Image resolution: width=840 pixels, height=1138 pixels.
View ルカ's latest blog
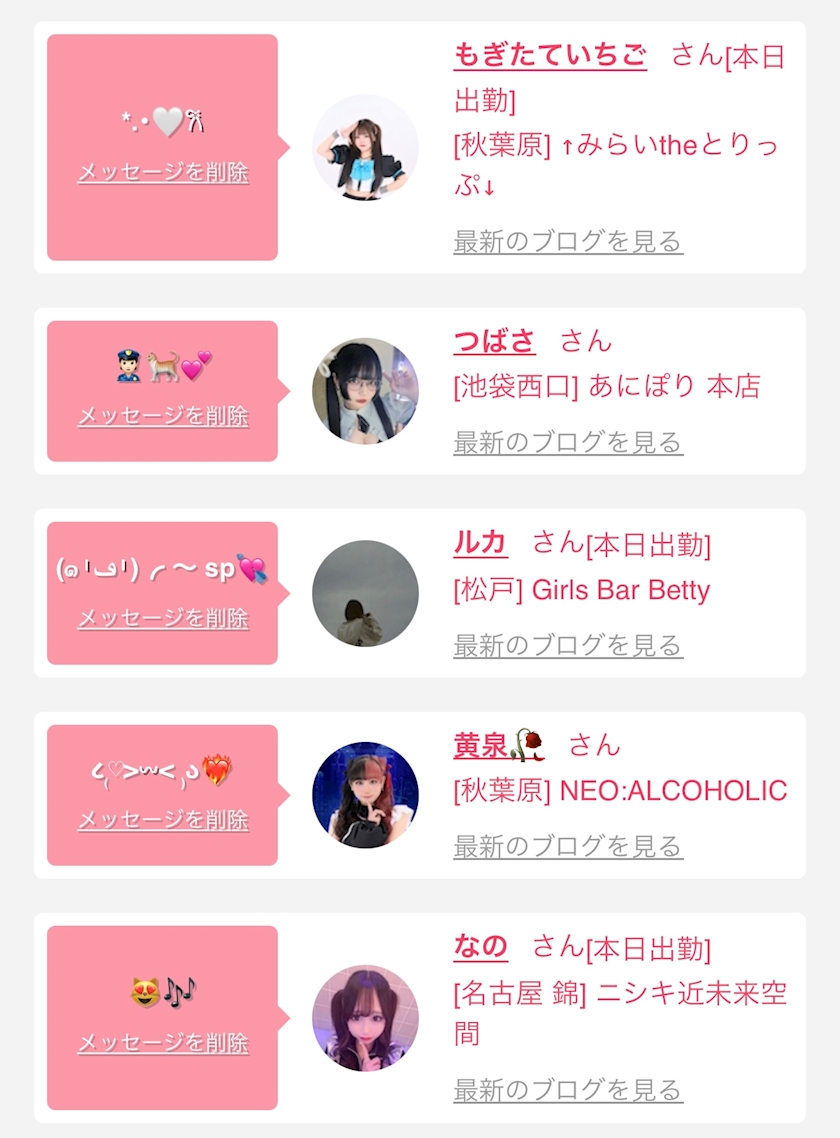tap(568, 644)
